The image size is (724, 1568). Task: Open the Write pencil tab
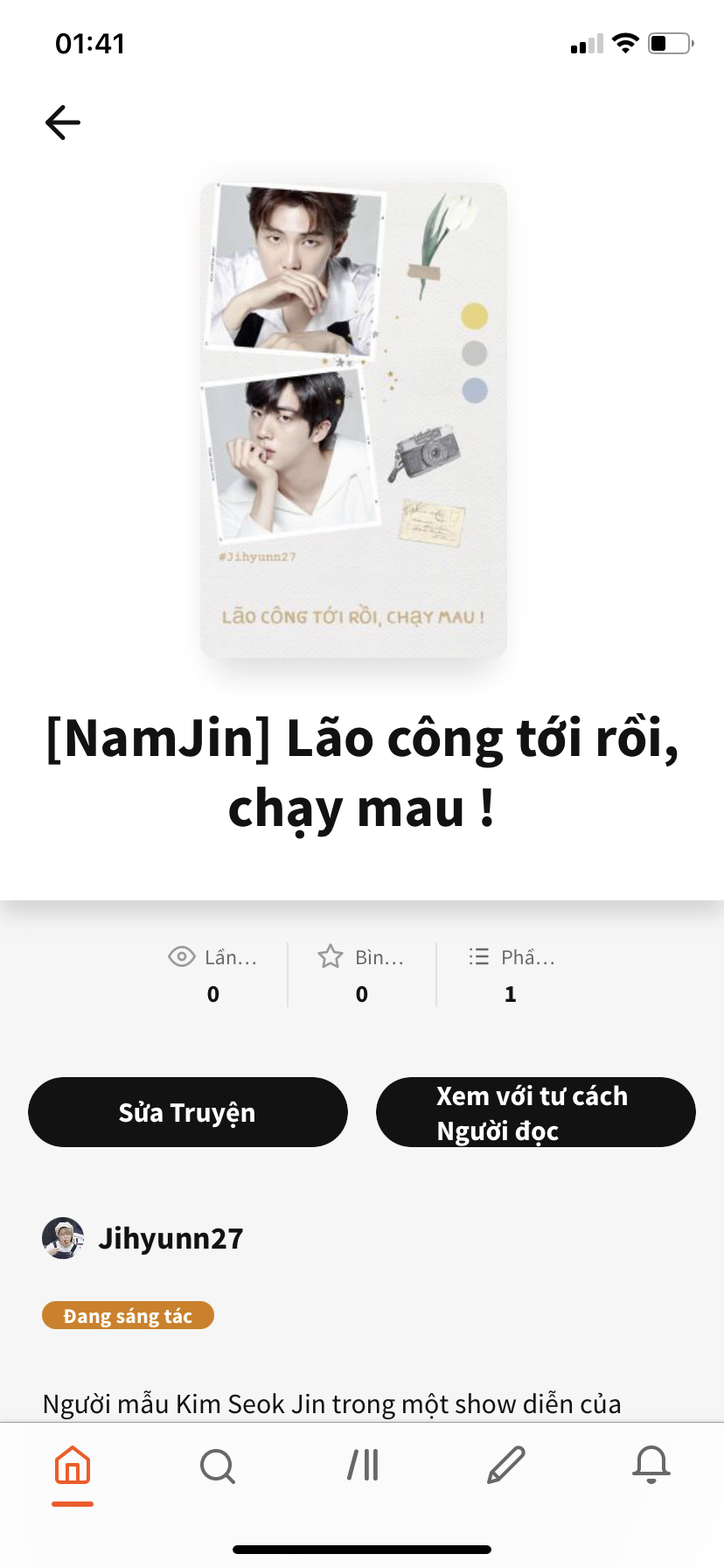coord(506,1465)
